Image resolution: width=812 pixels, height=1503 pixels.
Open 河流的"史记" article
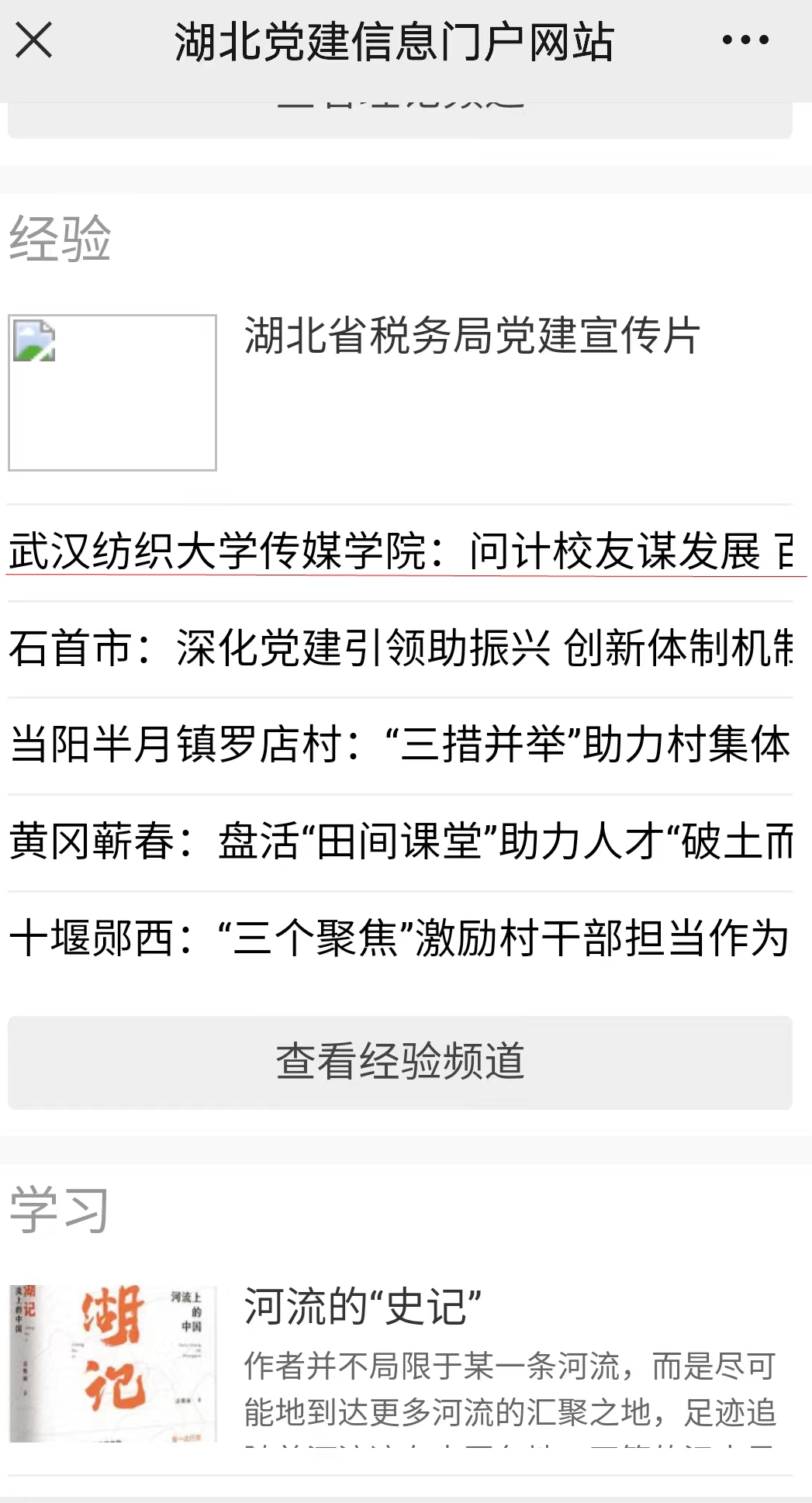click(x=363, y=1308)
